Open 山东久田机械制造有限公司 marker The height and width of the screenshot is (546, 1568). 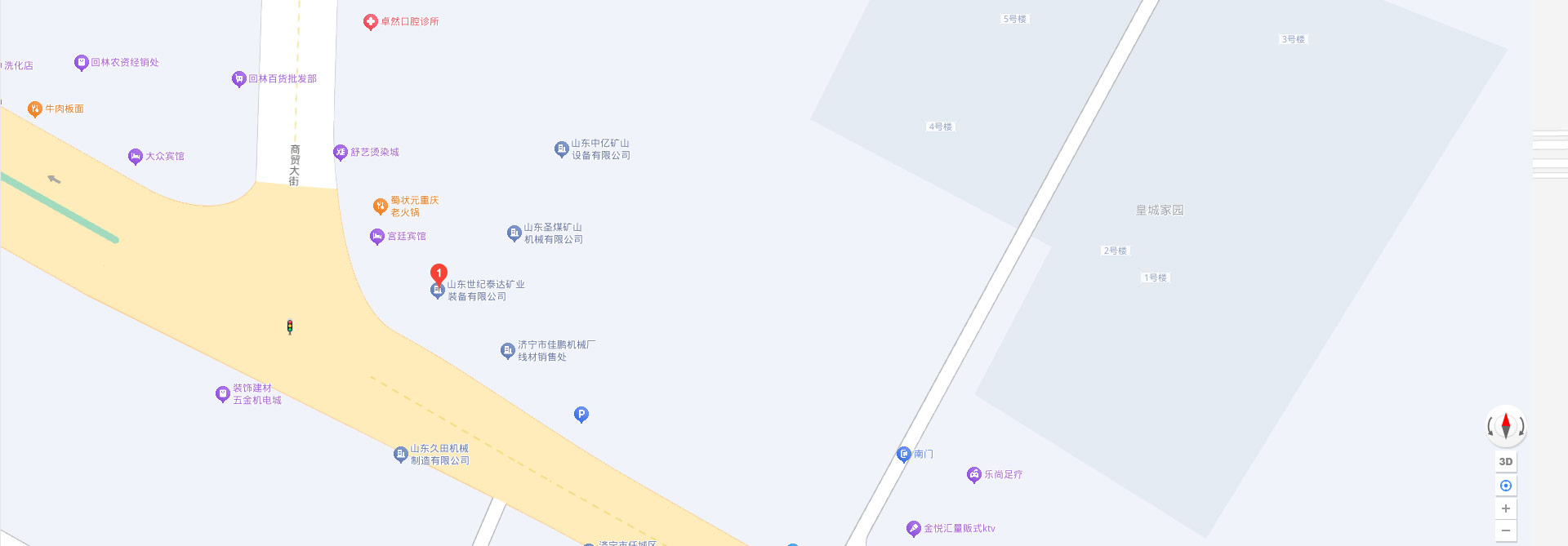(400, 455)
